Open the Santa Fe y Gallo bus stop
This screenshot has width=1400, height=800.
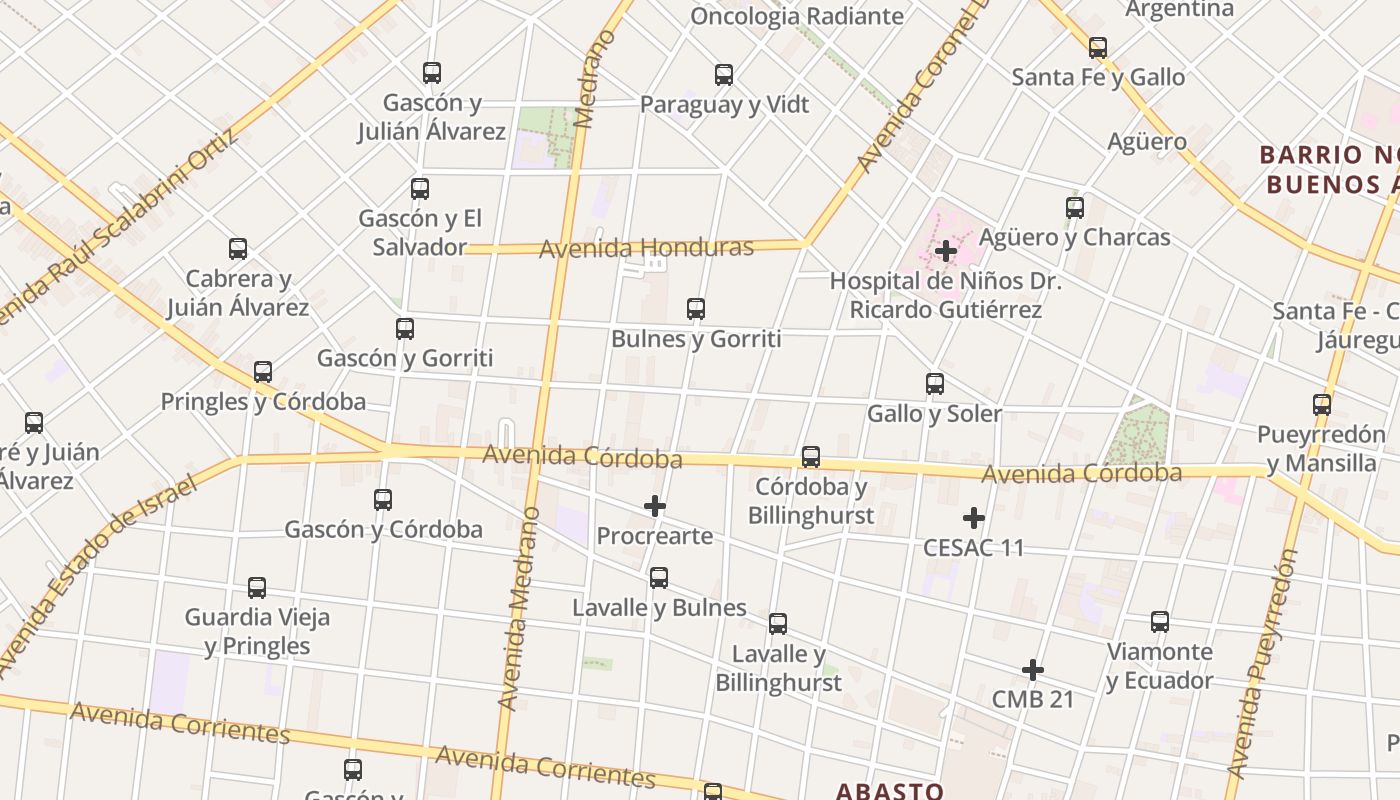(1098, 48)
